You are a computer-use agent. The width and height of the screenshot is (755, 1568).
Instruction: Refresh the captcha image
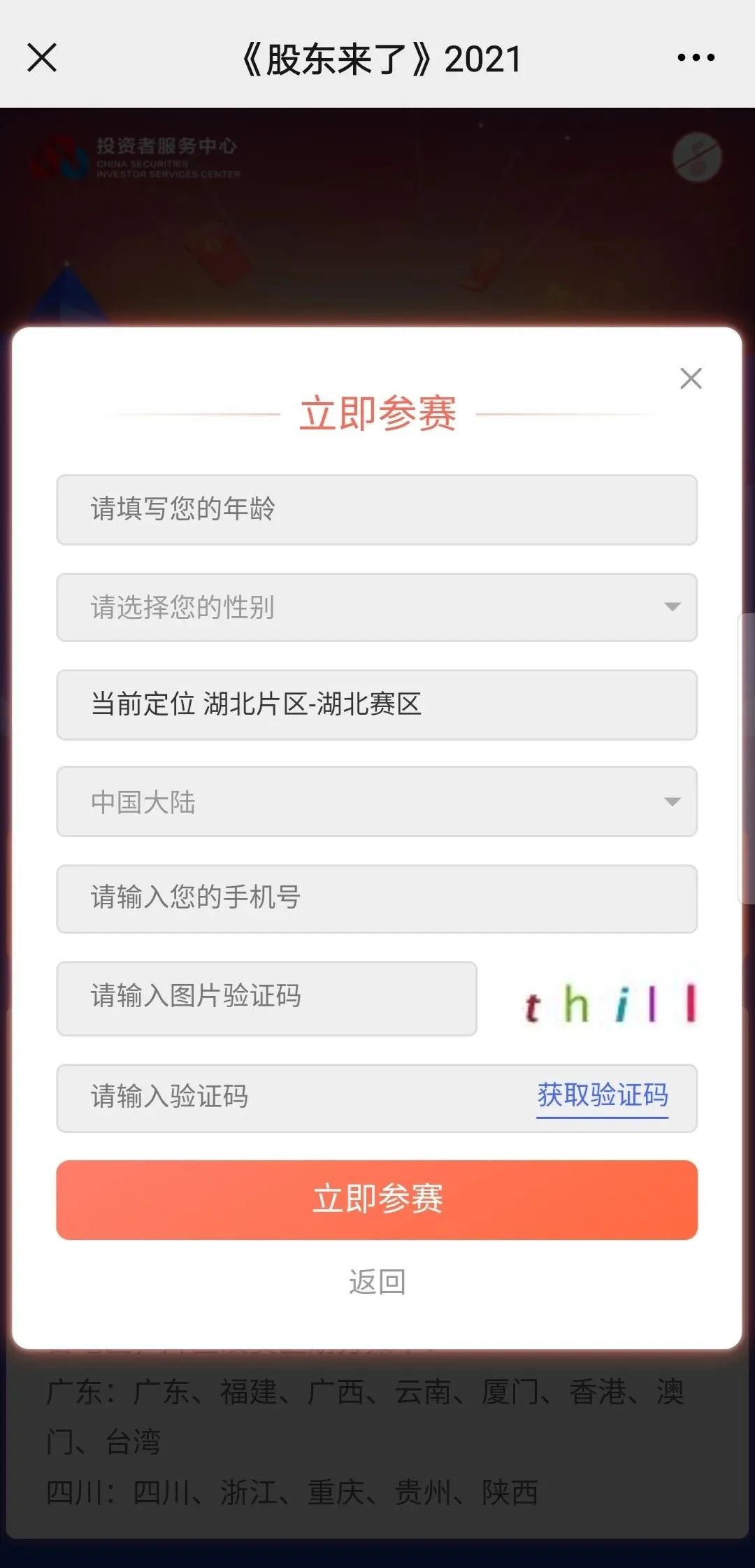[x=610, y=1003]
